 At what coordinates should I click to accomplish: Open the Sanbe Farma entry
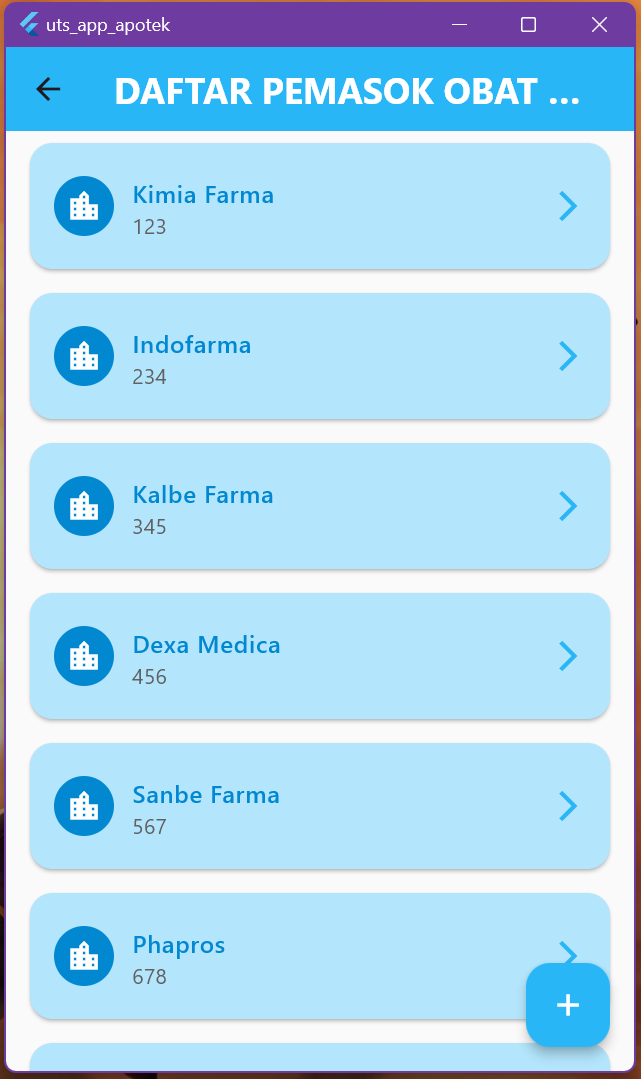tap(320, 806)
